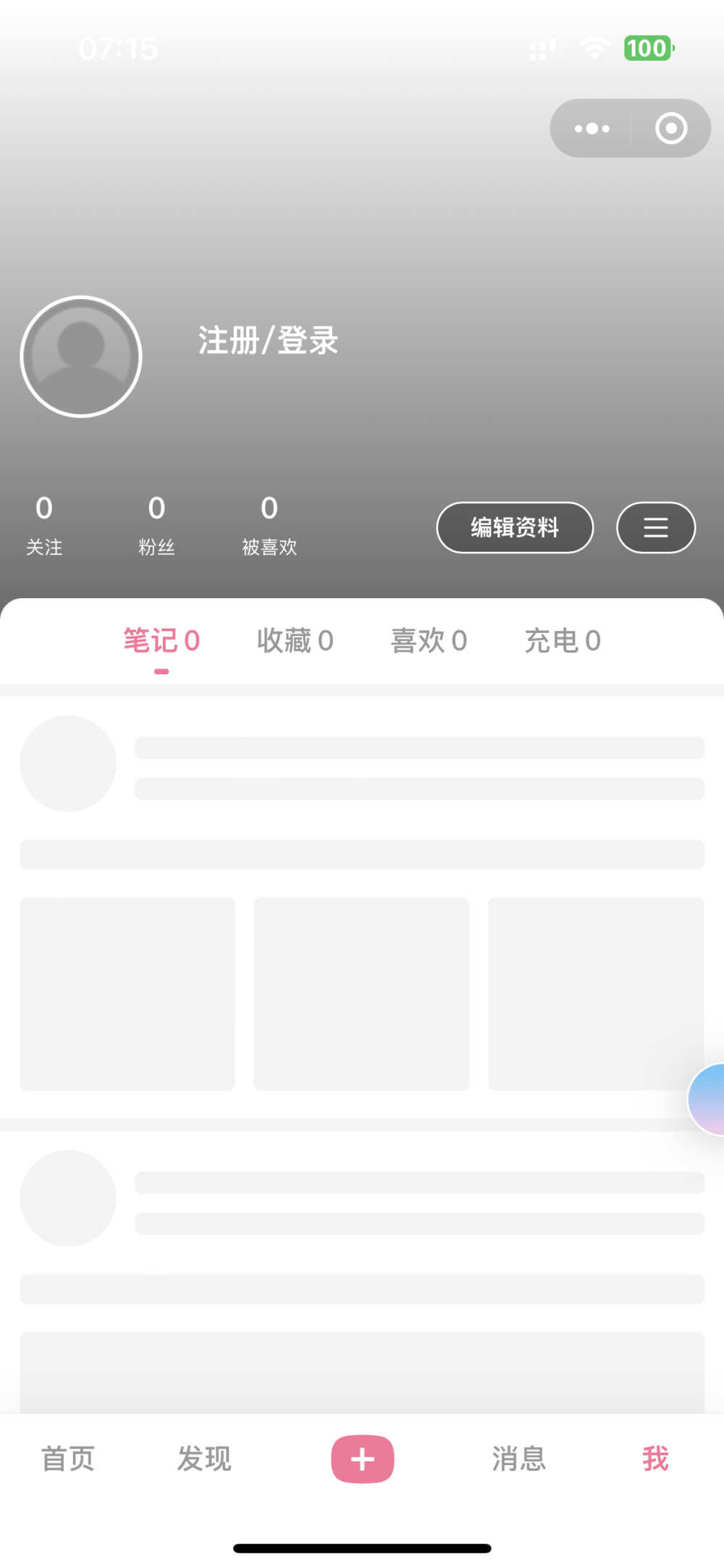Open the 编辑资料 button

[x=515, y=527]
